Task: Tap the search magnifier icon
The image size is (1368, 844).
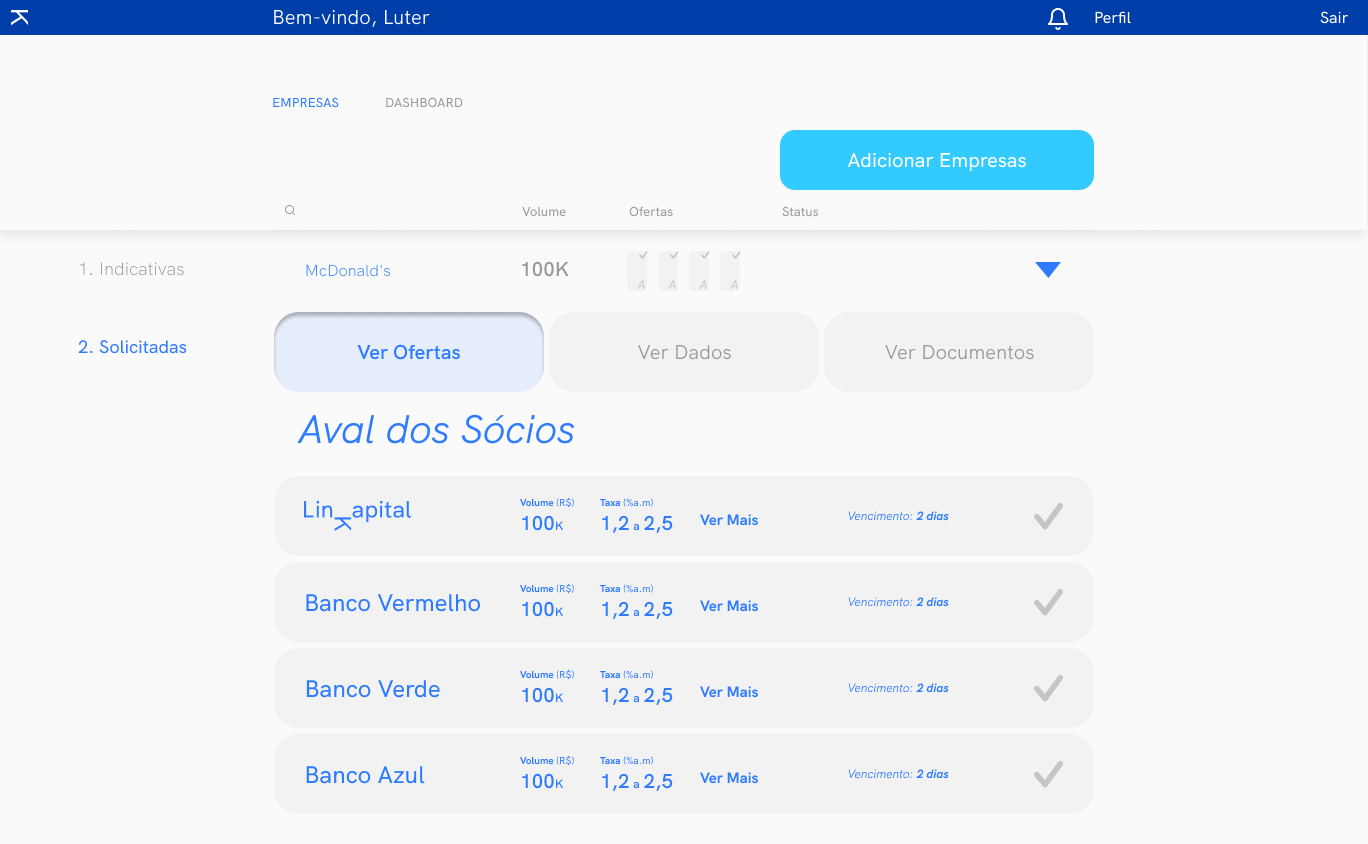Action: pyautogui.click(x=290, y=211)
